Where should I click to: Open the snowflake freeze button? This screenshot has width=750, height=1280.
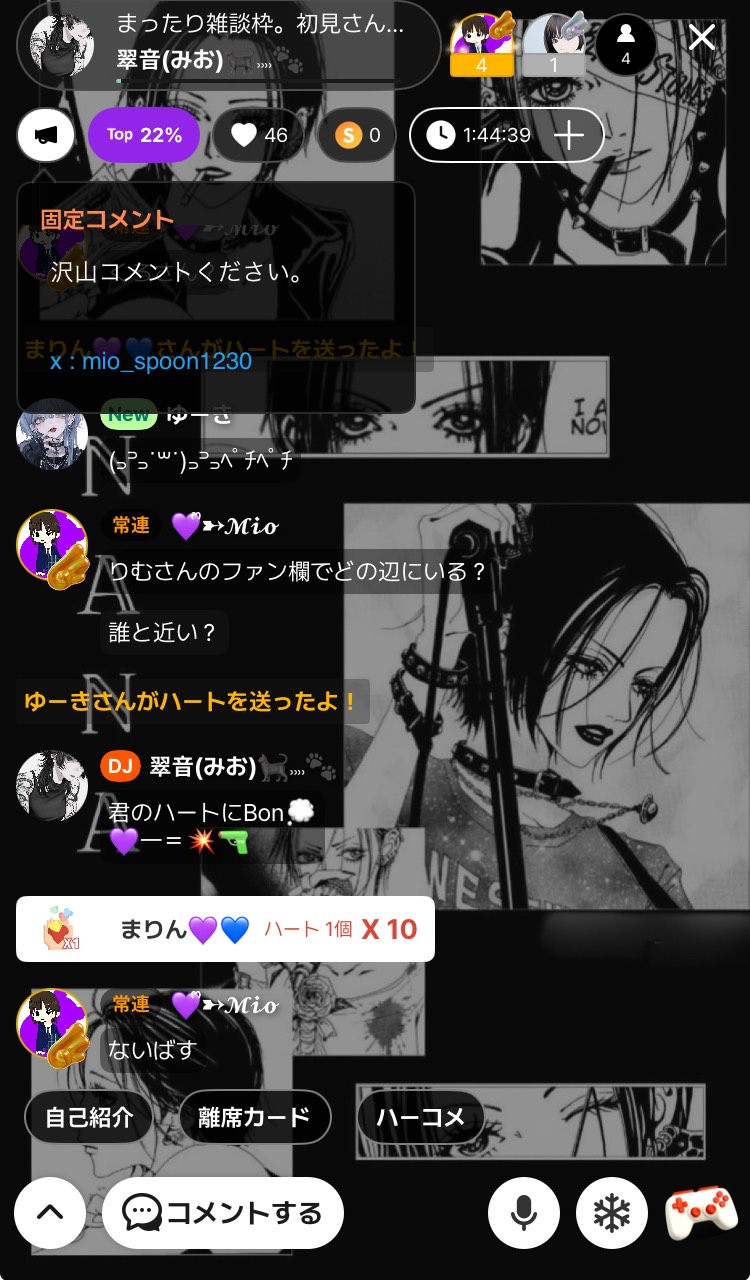[611, 1213]
